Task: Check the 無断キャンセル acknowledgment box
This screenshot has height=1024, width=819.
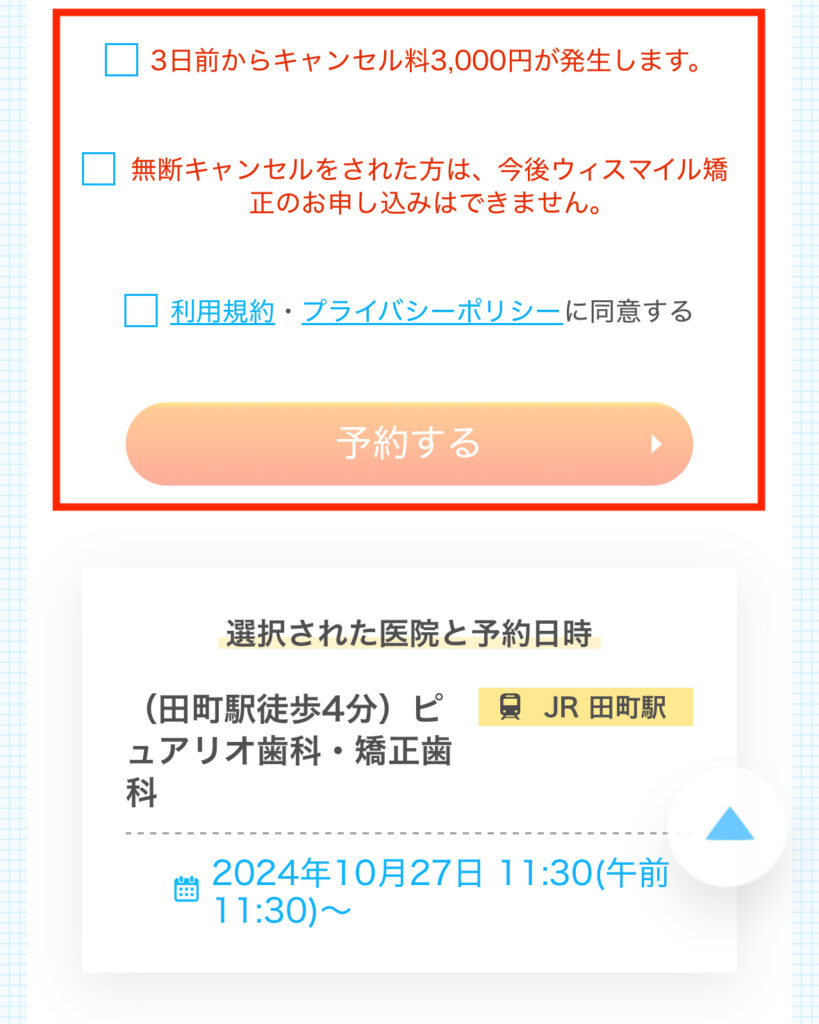Action: point(98,169)
